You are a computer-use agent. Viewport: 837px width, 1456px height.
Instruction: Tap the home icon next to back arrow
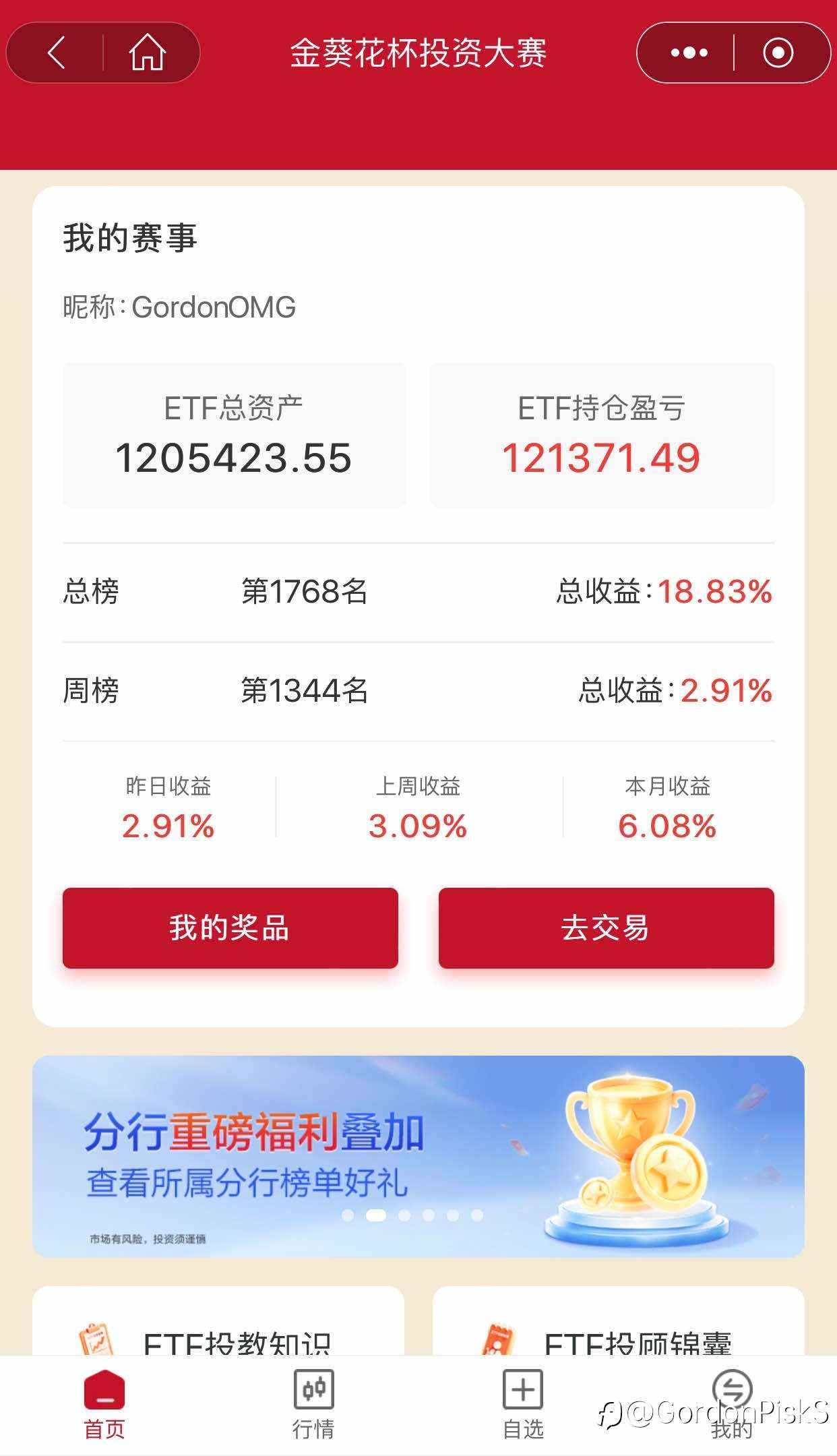[x=147, y=51]
